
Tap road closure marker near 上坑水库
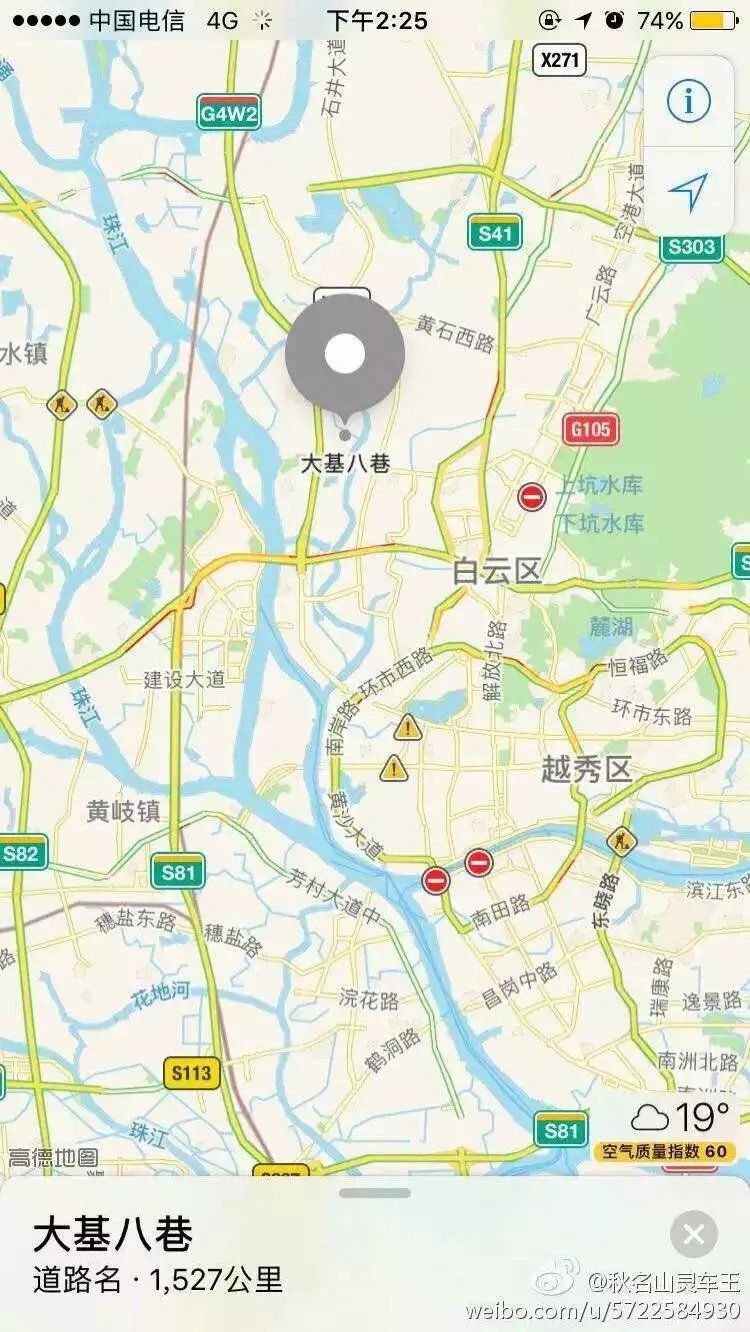pyautogui.click(x=532, y=496)
